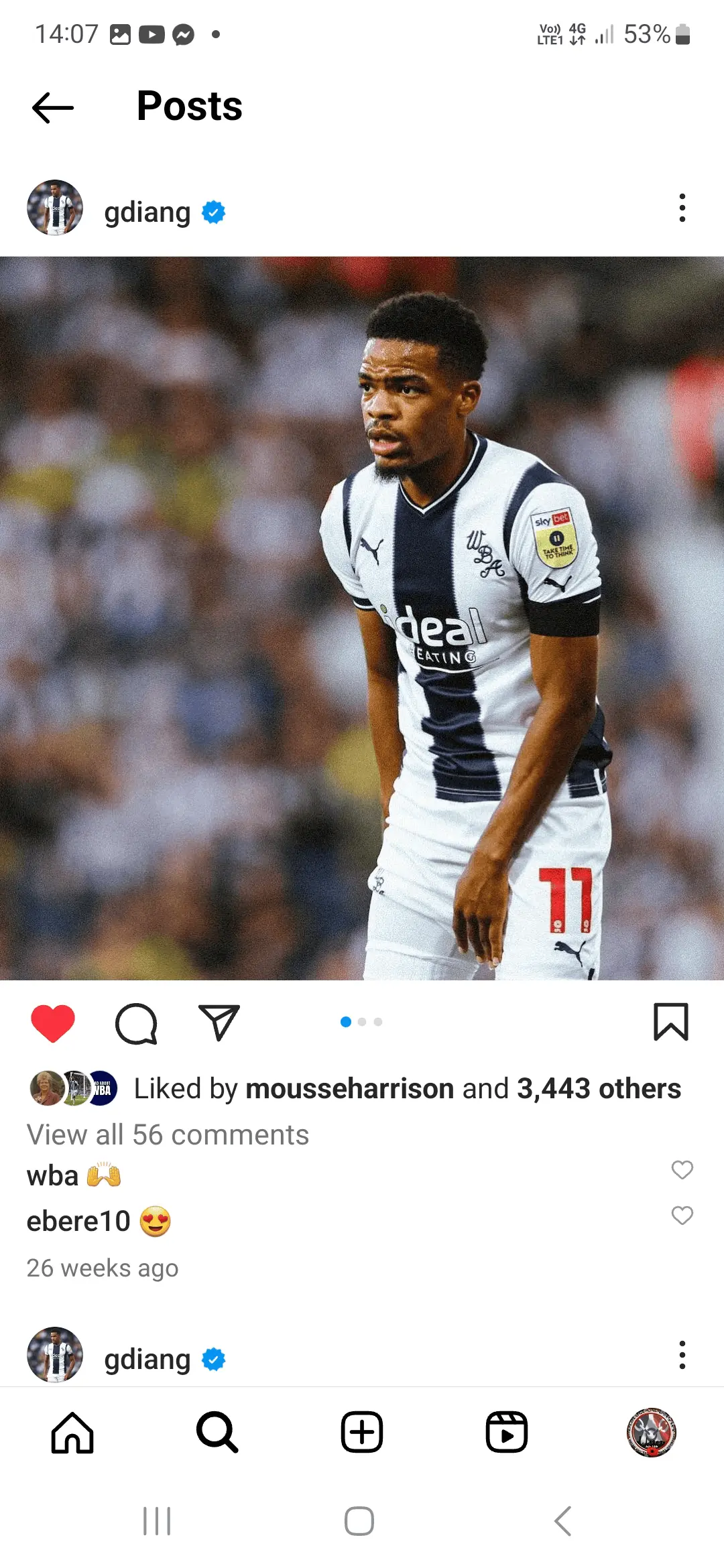The image size is (724, 1568).
Task: Save the post with the bookmark icon
Action: (670, 1022)
